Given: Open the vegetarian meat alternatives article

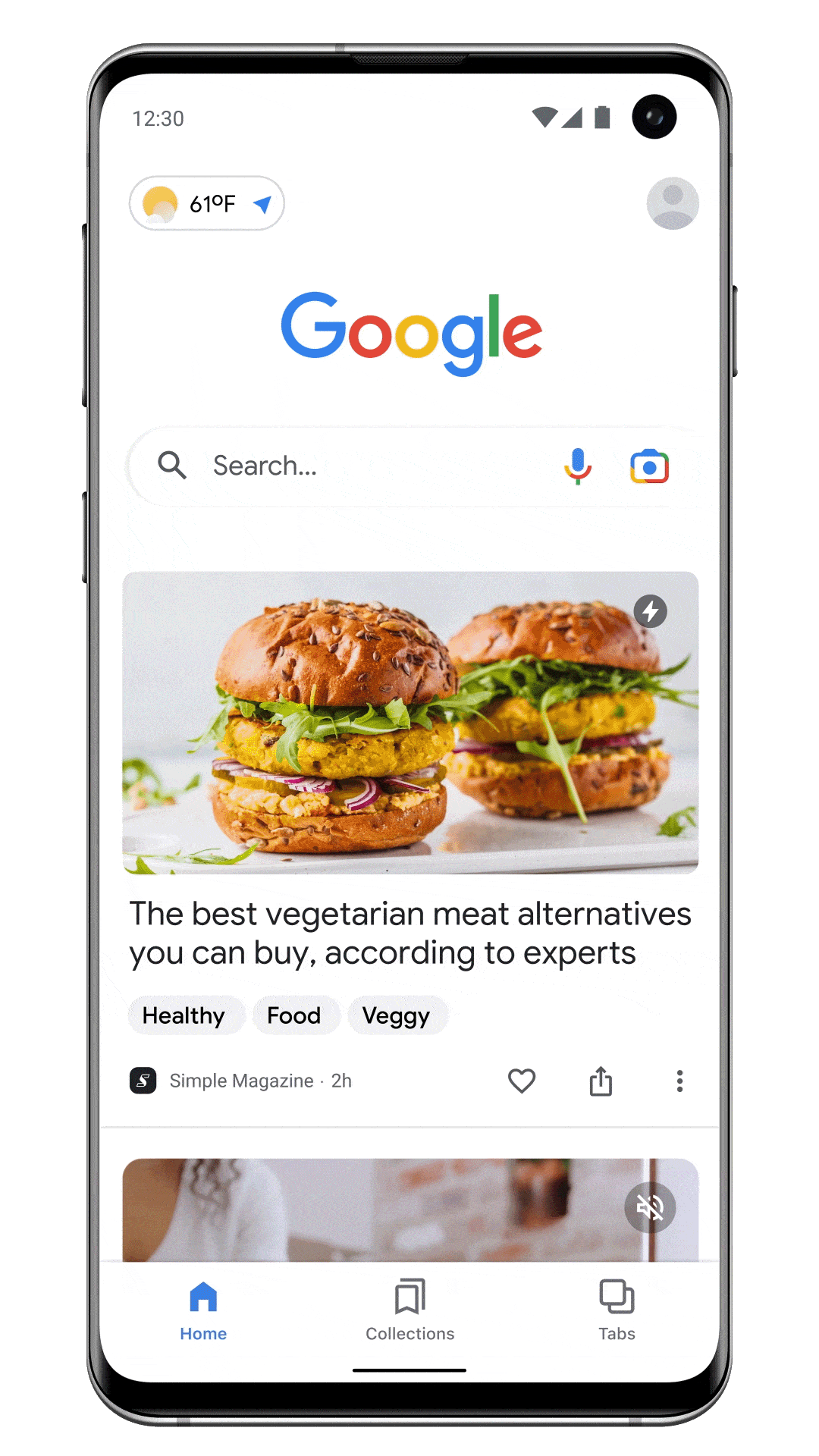Looking at the screenshot, I should (409, 933).
